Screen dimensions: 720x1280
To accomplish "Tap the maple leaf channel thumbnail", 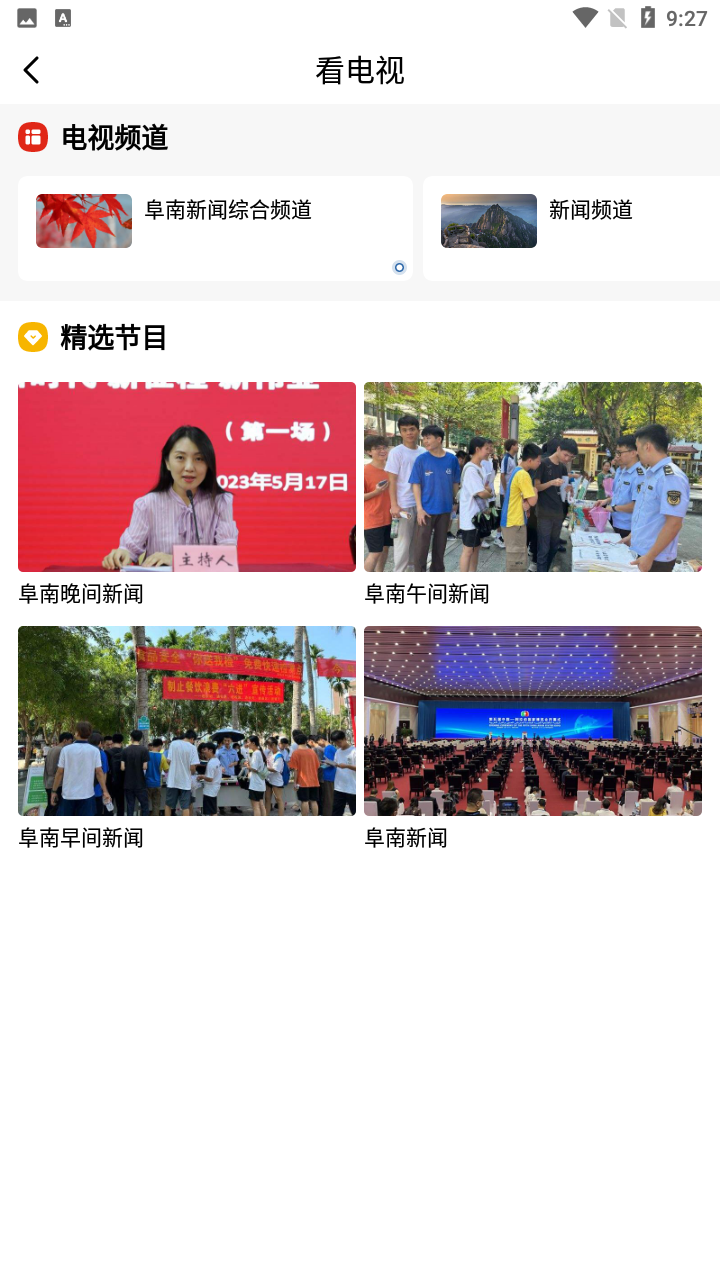I will [x=83, y=219].
